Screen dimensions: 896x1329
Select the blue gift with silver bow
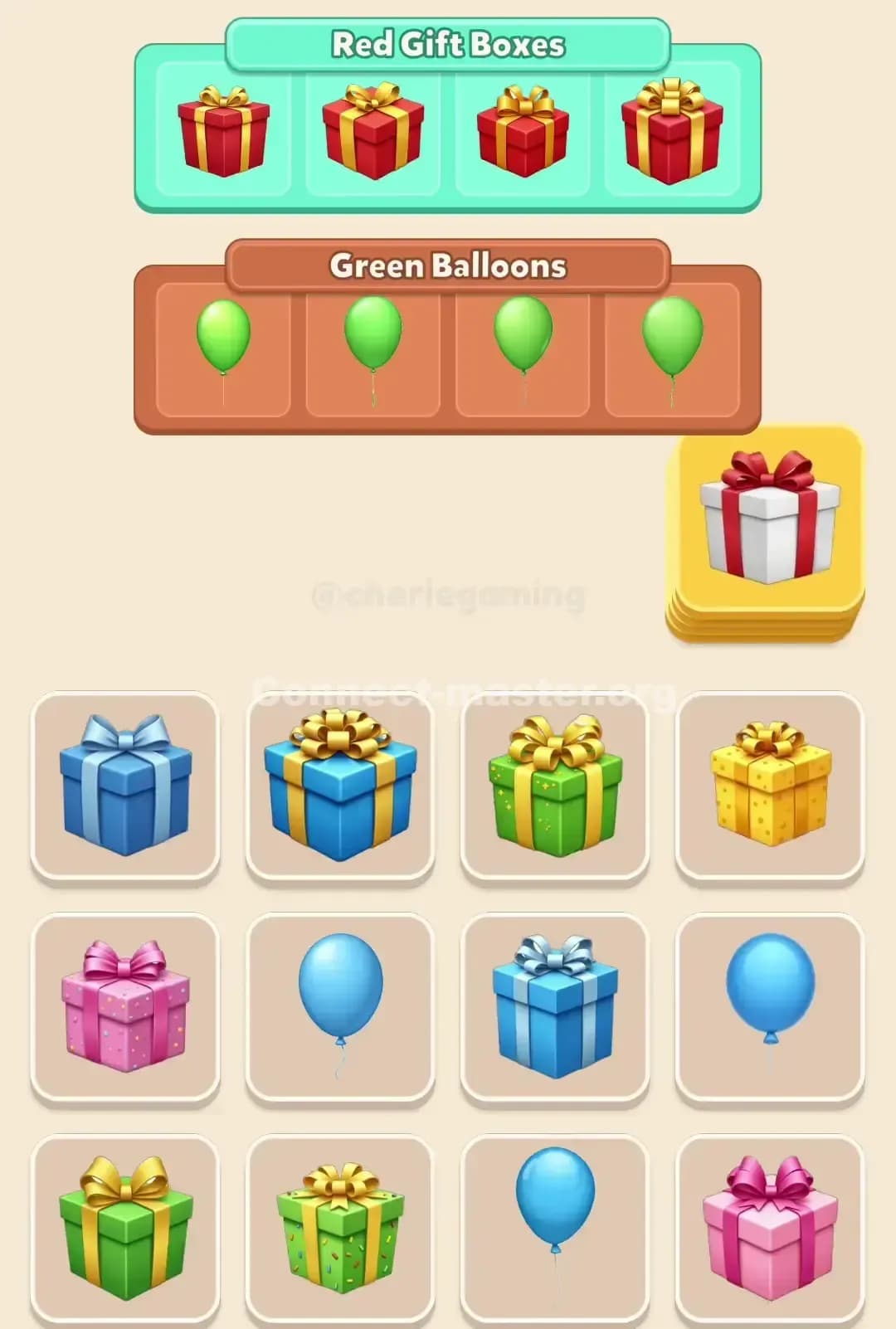pyautogui.click(x=553, y=1004)
